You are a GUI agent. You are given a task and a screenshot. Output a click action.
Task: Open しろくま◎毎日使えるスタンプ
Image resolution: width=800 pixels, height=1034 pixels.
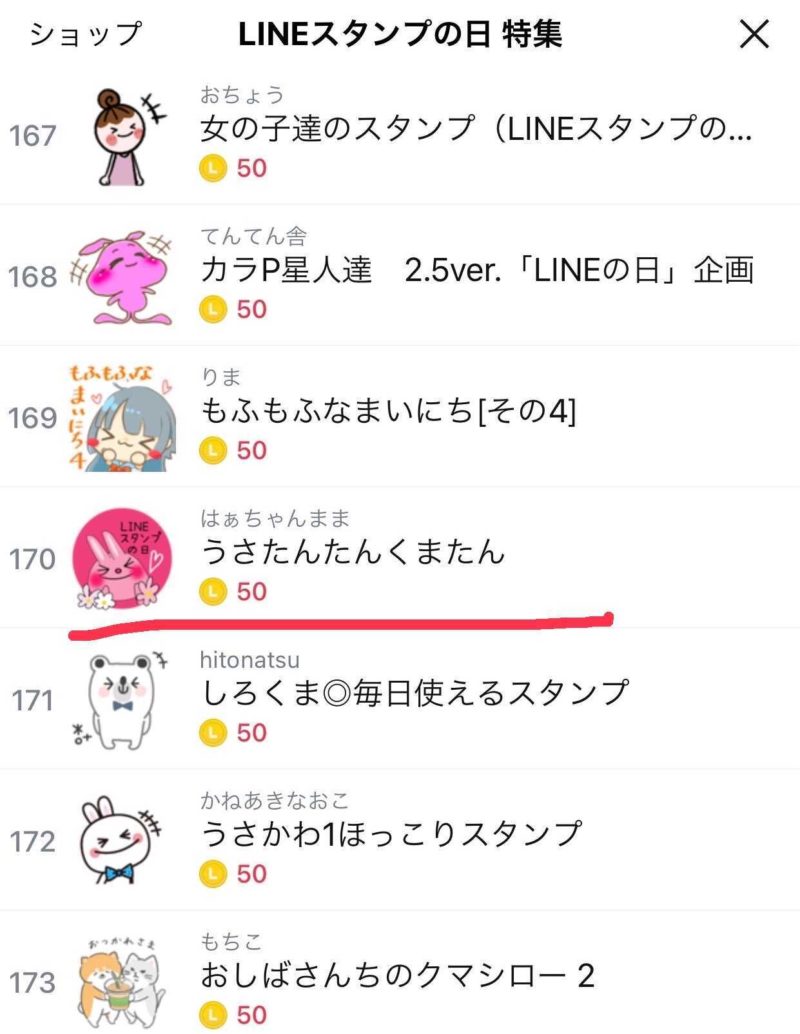coord(415,693)
